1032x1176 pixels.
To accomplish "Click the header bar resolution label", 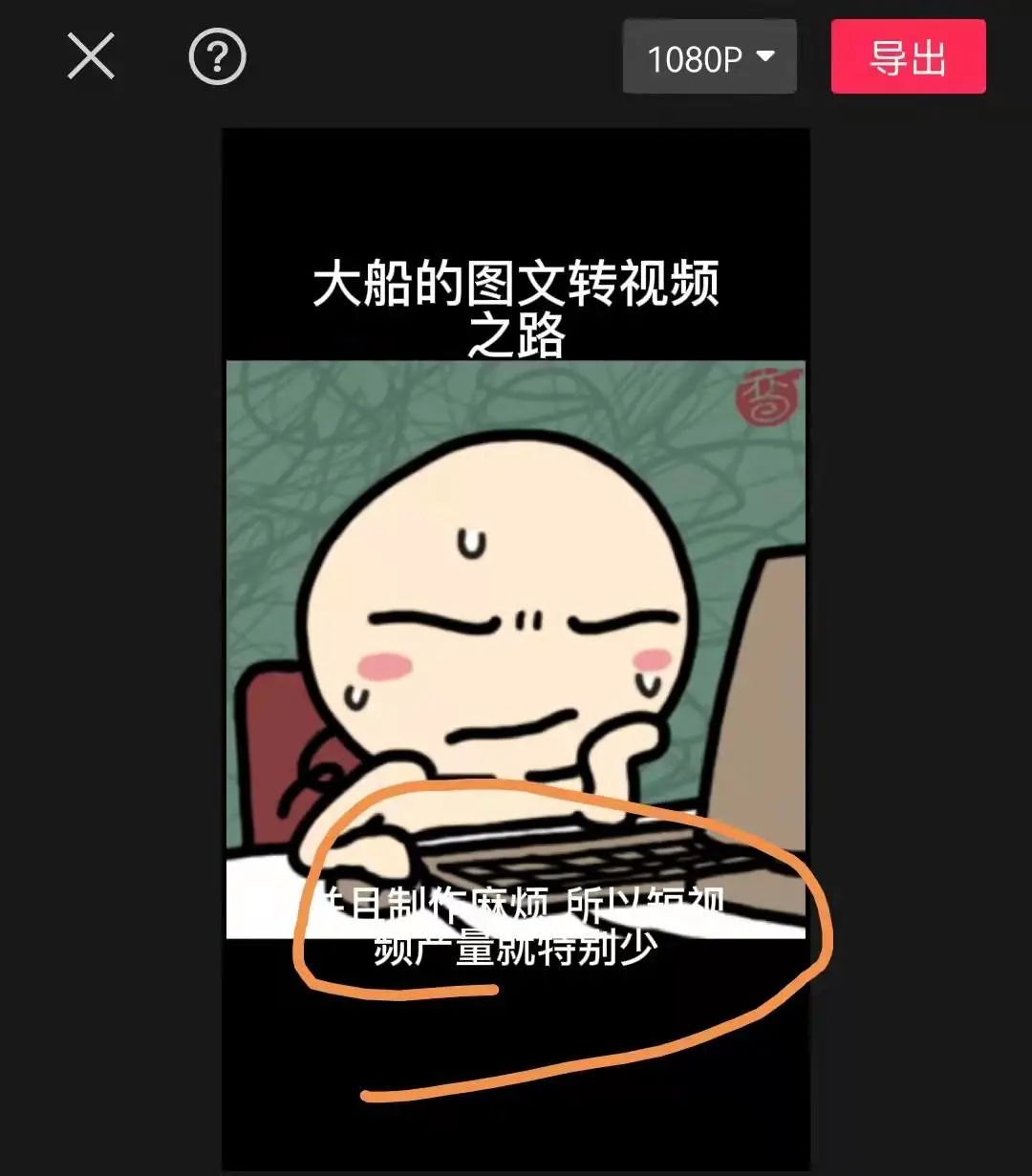I will (x=698, y=57).
